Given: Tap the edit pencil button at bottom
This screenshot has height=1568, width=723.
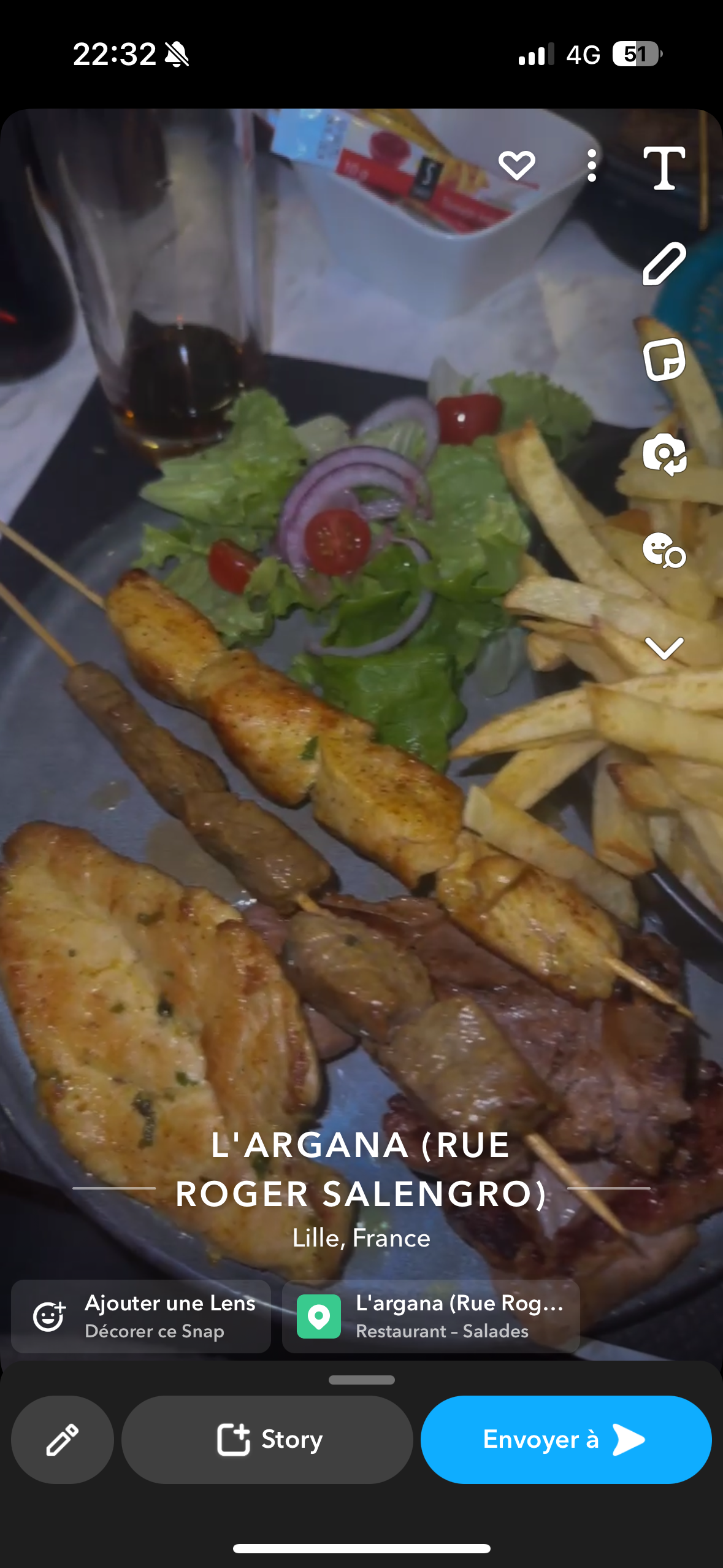Looking at the screenshot, I should 63,1439.
